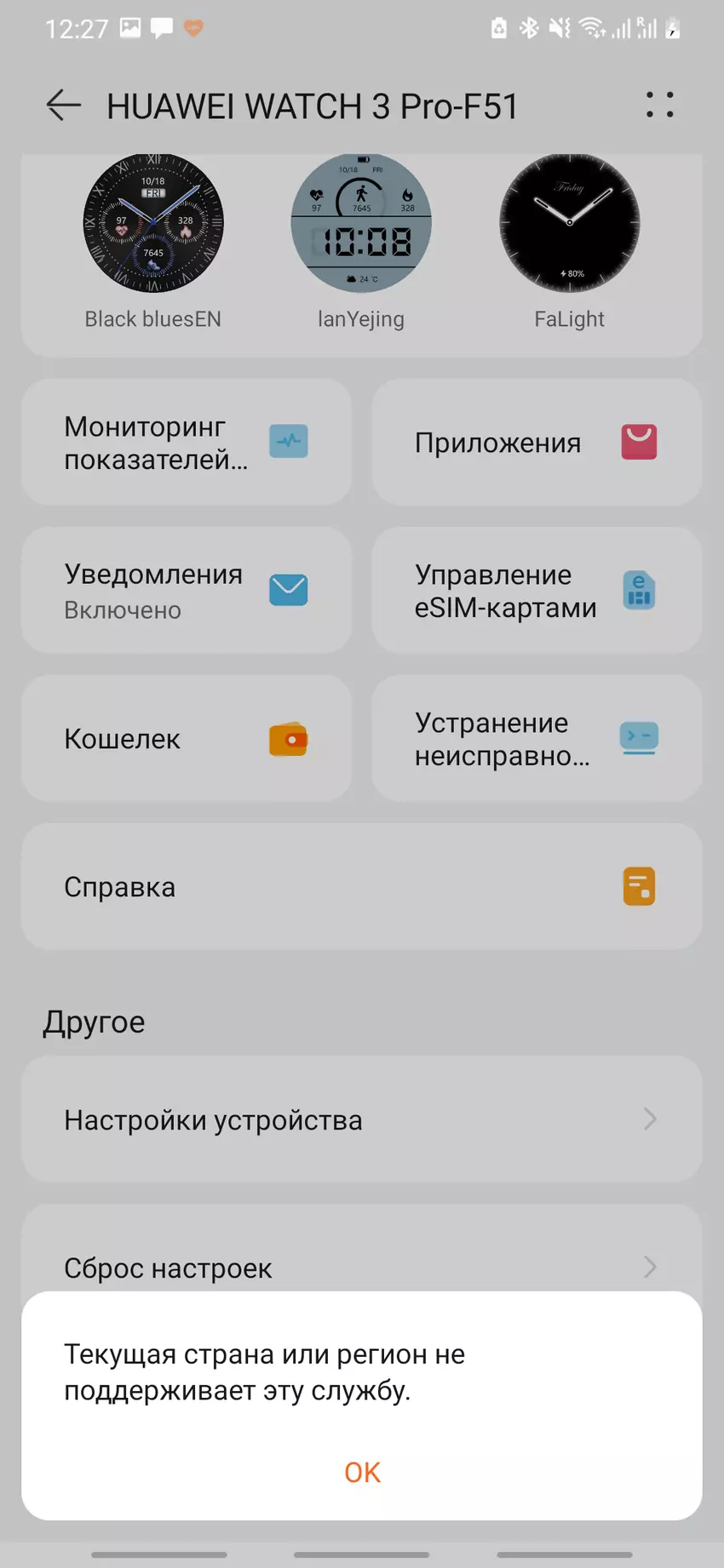724x1568 pixels.
Task: Open Мониторинг показателей card
Action: (187, 443)
